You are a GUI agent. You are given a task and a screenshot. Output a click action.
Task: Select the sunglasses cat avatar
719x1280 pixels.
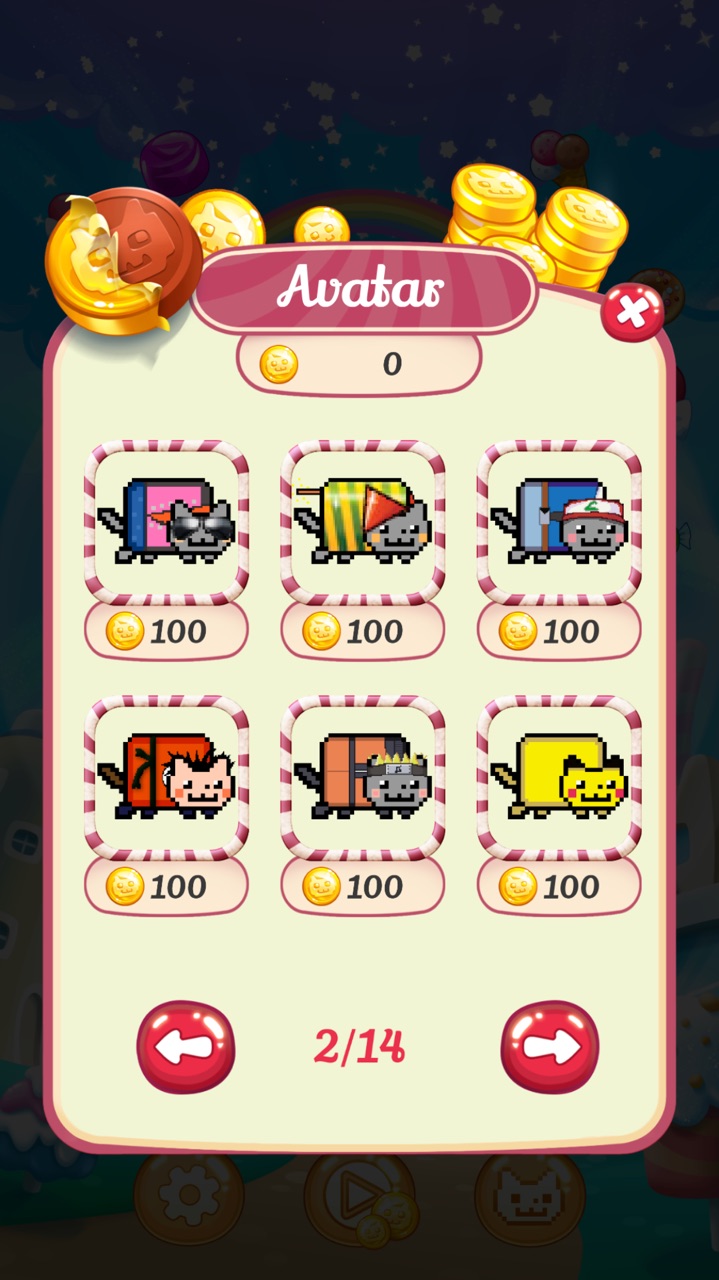tap(166, 522)
